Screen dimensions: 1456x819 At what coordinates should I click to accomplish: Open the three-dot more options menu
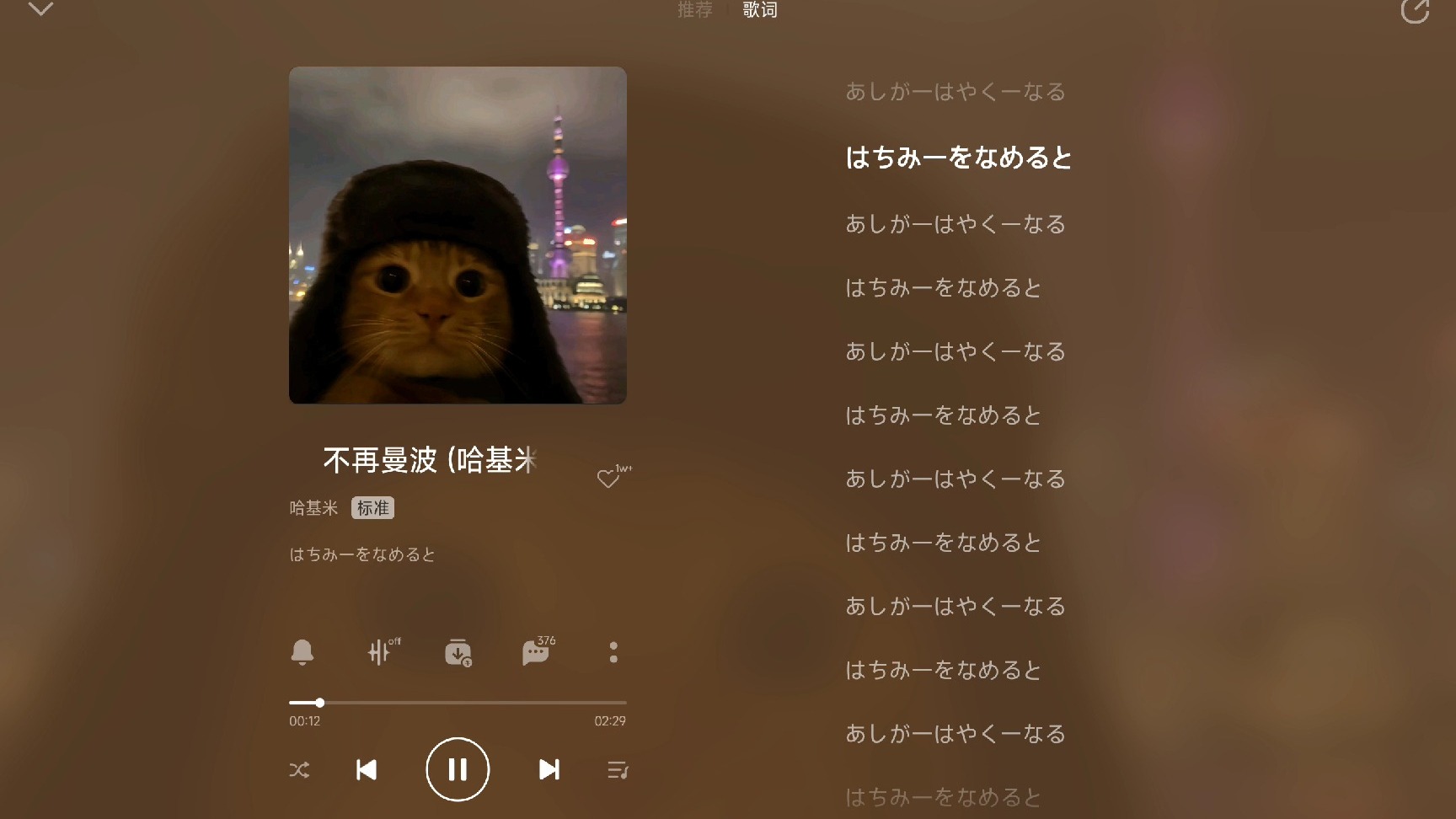coord(613,652)
